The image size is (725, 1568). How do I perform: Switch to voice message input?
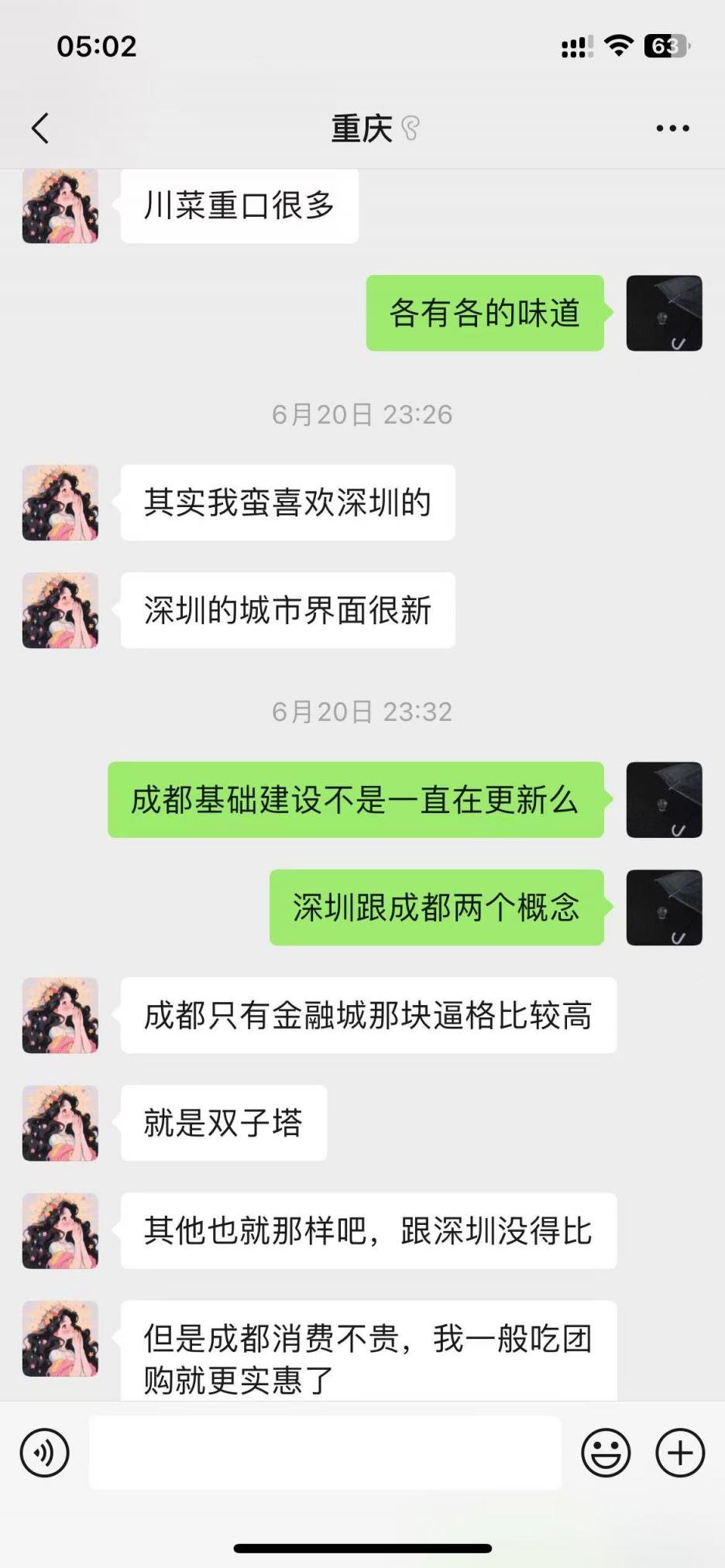[x=45, y=1453]
